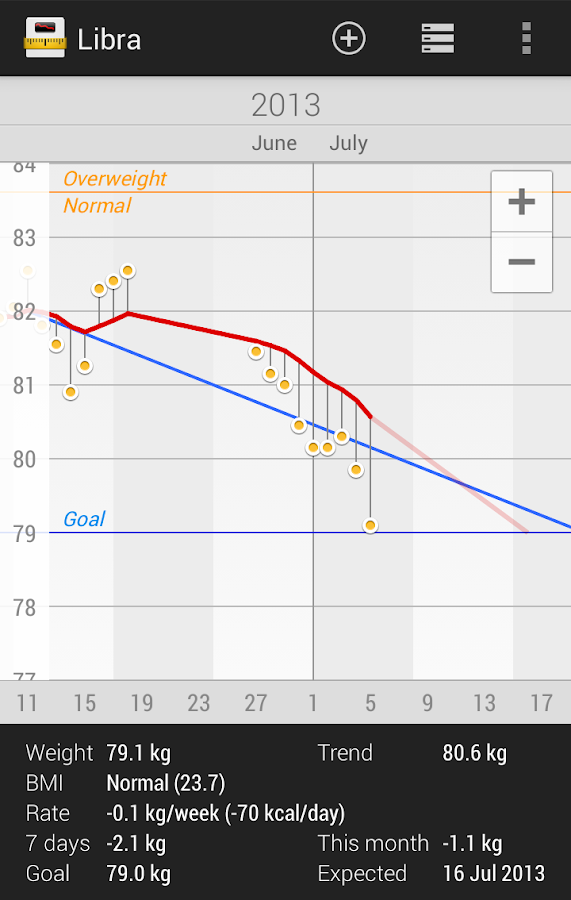The width and height of the screenshot is (571, 900).
Task: Tap the Libra app icon
Action: pos(45,38)
